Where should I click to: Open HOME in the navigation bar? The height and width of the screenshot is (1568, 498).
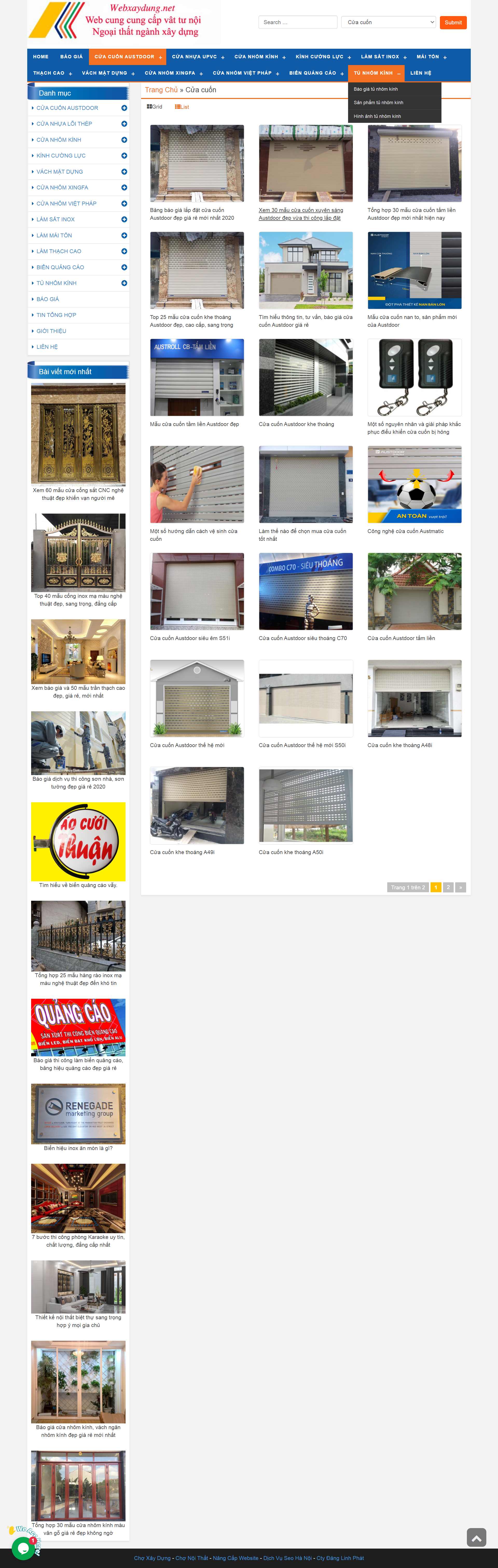(x=41, y=56)
